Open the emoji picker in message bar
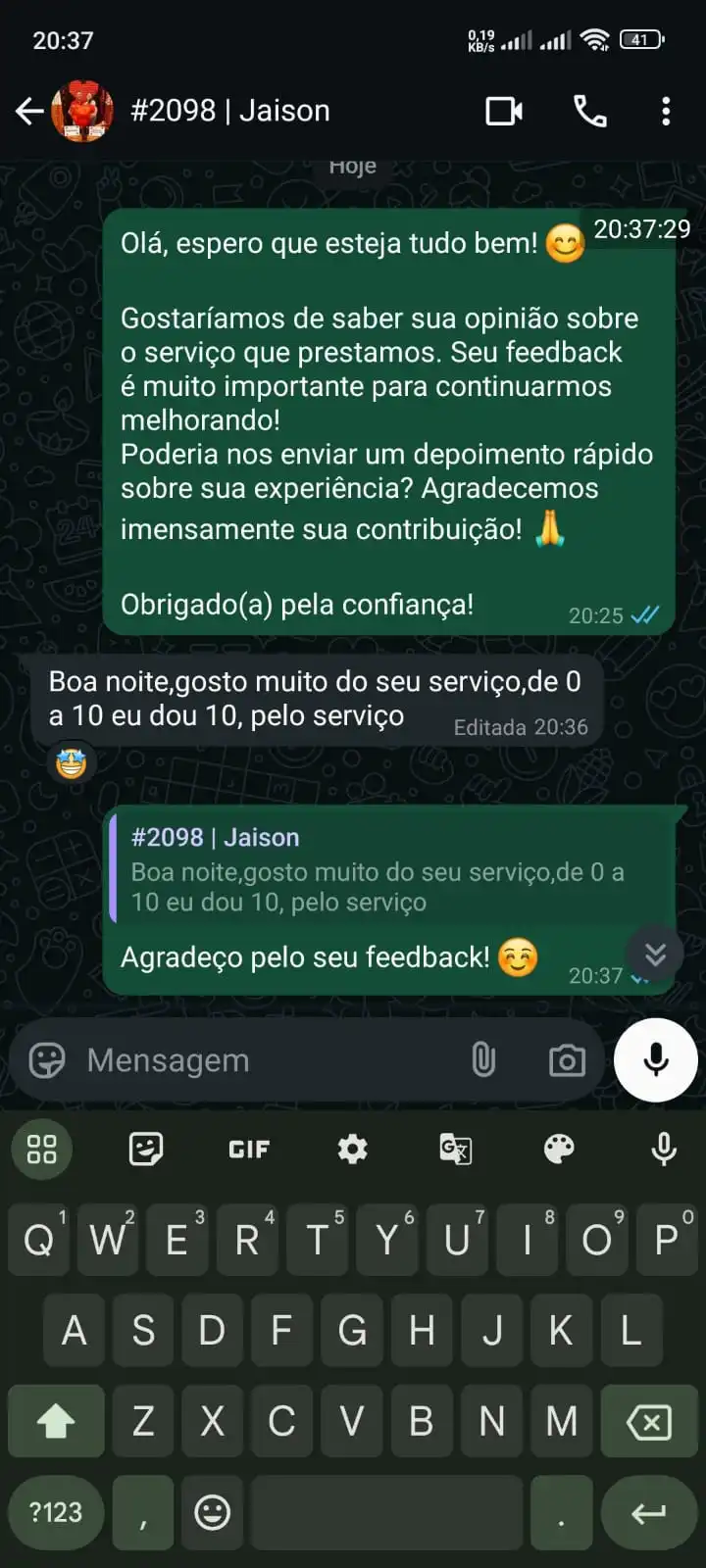The height and width of the screenshot is (1568, 706). 46,1060
